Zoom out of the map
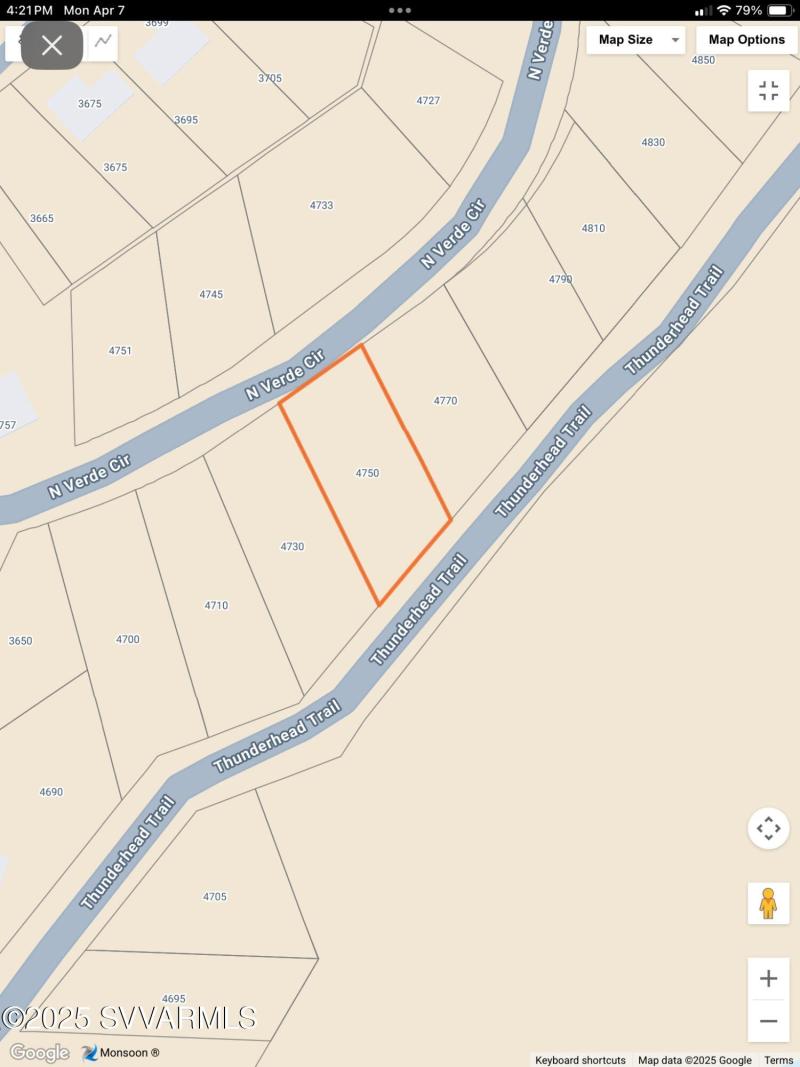The image size is (800, 1067). (768, 1021)
